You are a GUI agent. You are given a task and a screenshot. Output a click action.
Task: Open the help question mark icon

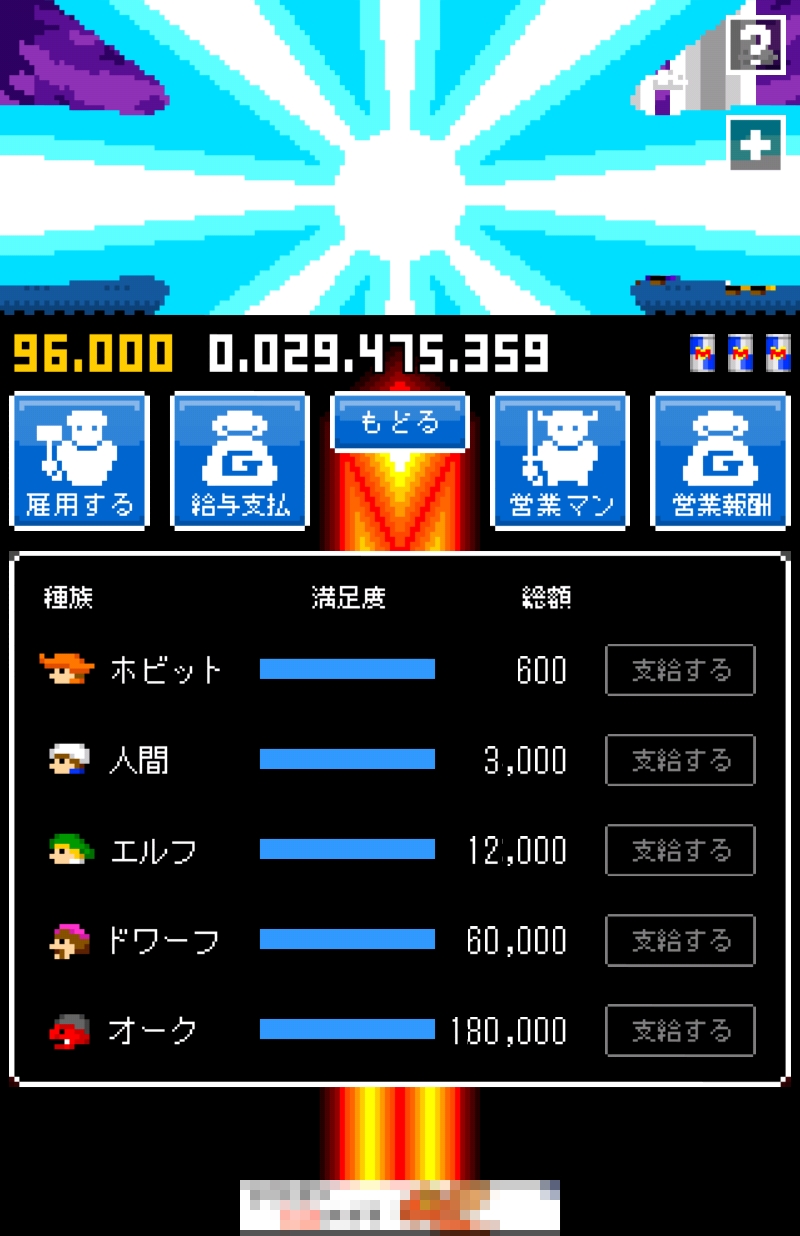coord(757,44)
